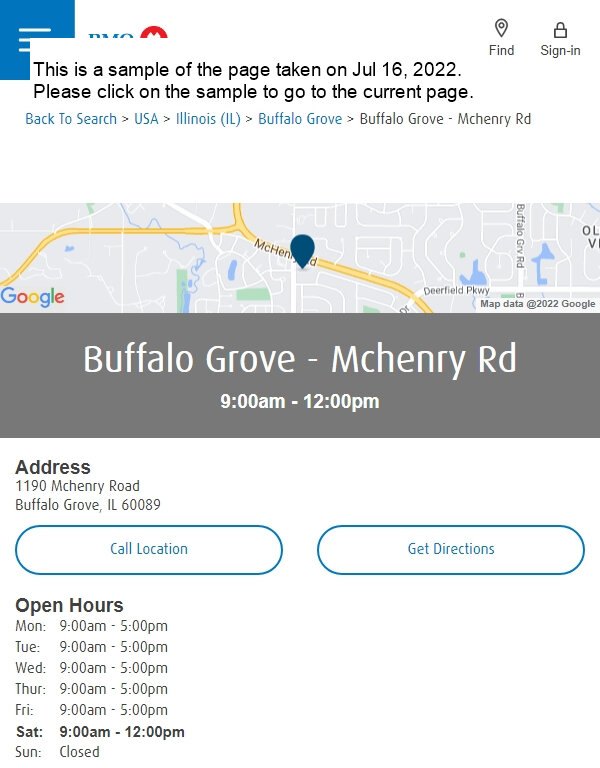
Task: Tap Get Directions to this branch
Action: point(451,549)
